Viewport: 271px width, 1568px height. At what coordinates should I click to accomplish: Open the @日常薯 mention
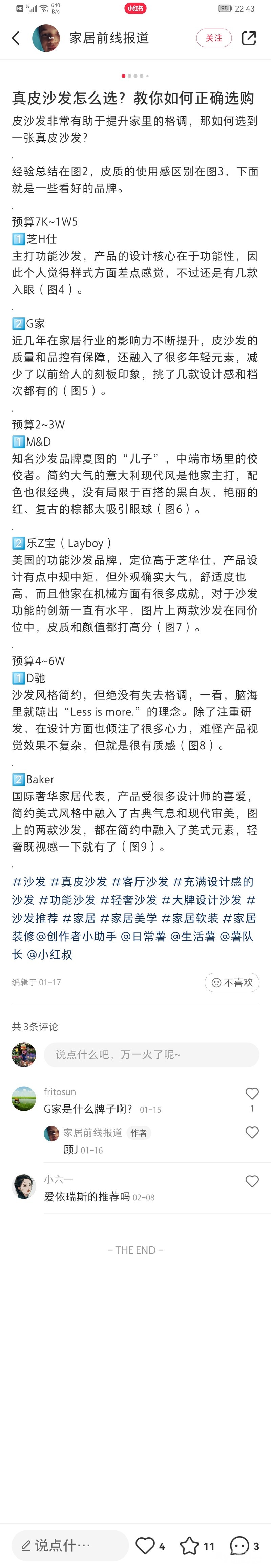pos(143,936)
